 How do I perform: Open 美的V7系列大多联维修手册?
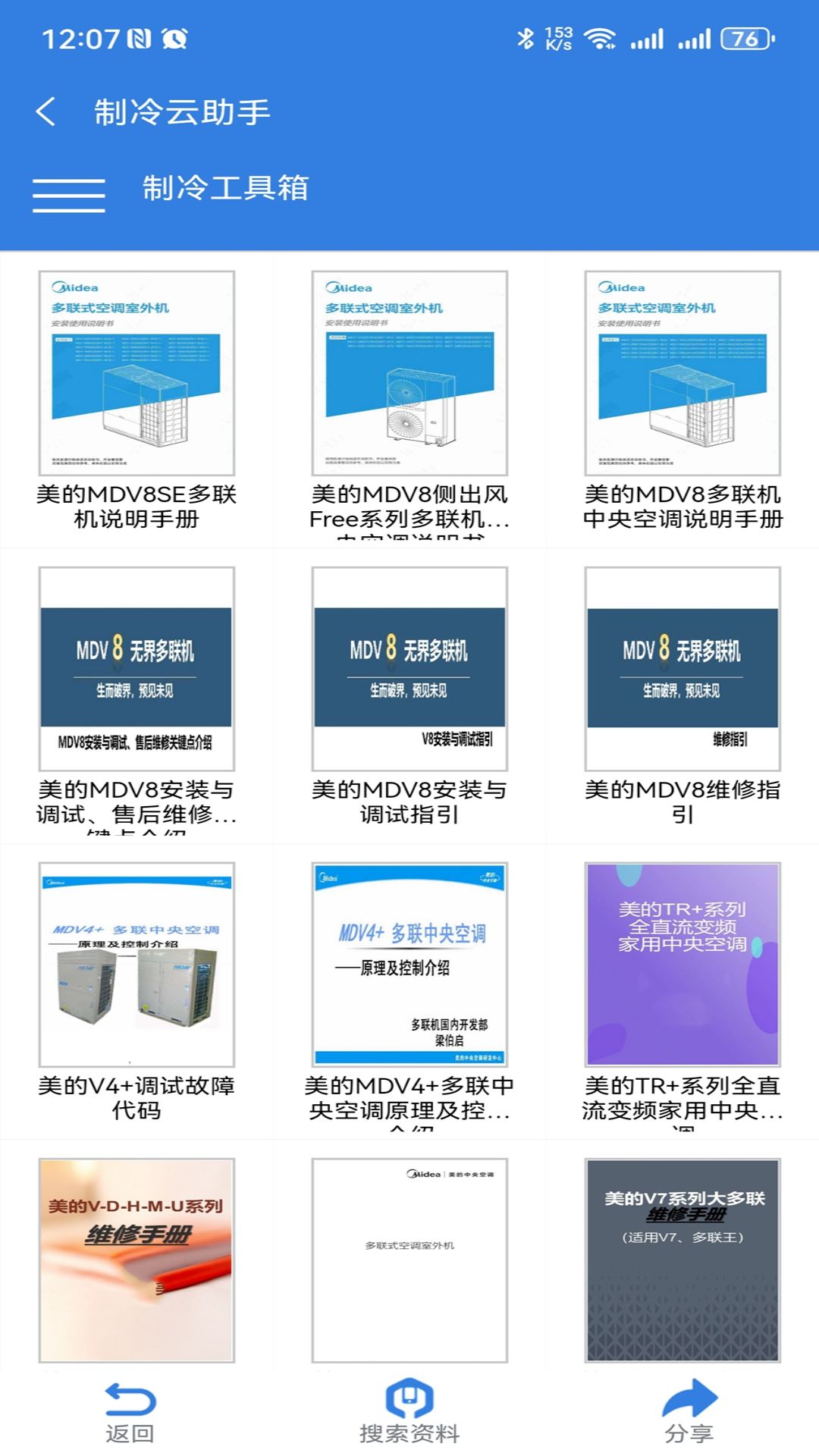(682, 1260)
